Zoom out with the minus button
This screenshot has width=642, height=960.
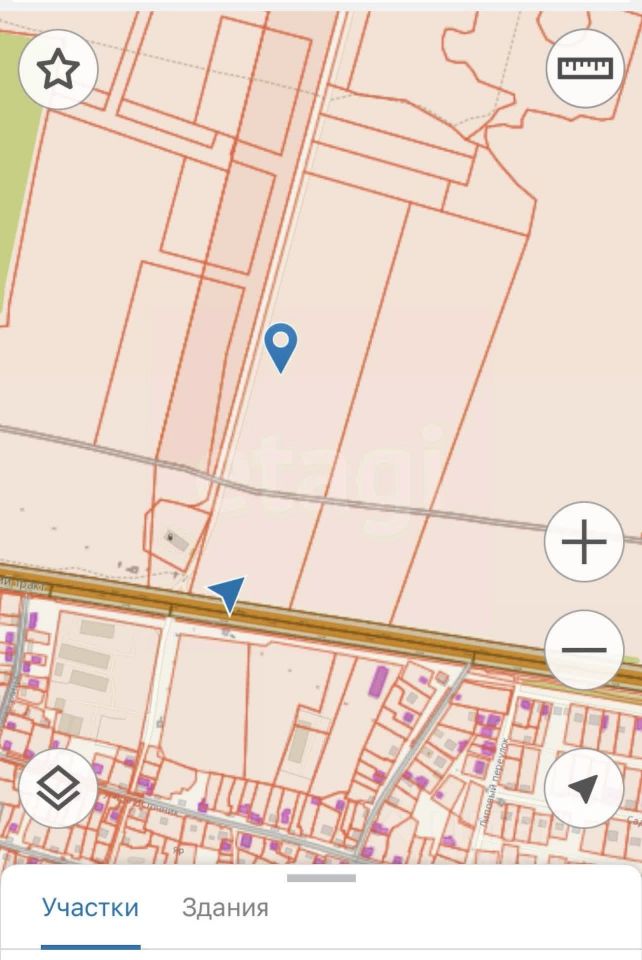[x=584, y=649]
